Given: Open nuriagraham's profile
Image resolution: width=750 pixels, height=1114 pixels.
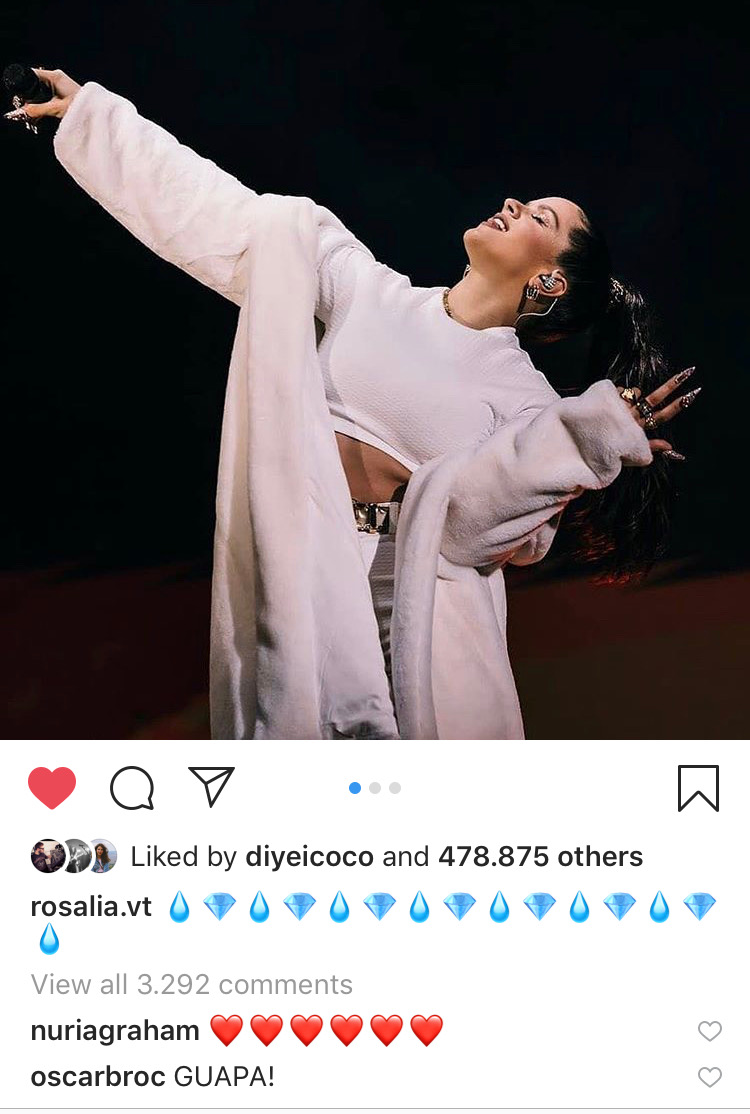Looking at the screenshot, I should coord(115,1031).
